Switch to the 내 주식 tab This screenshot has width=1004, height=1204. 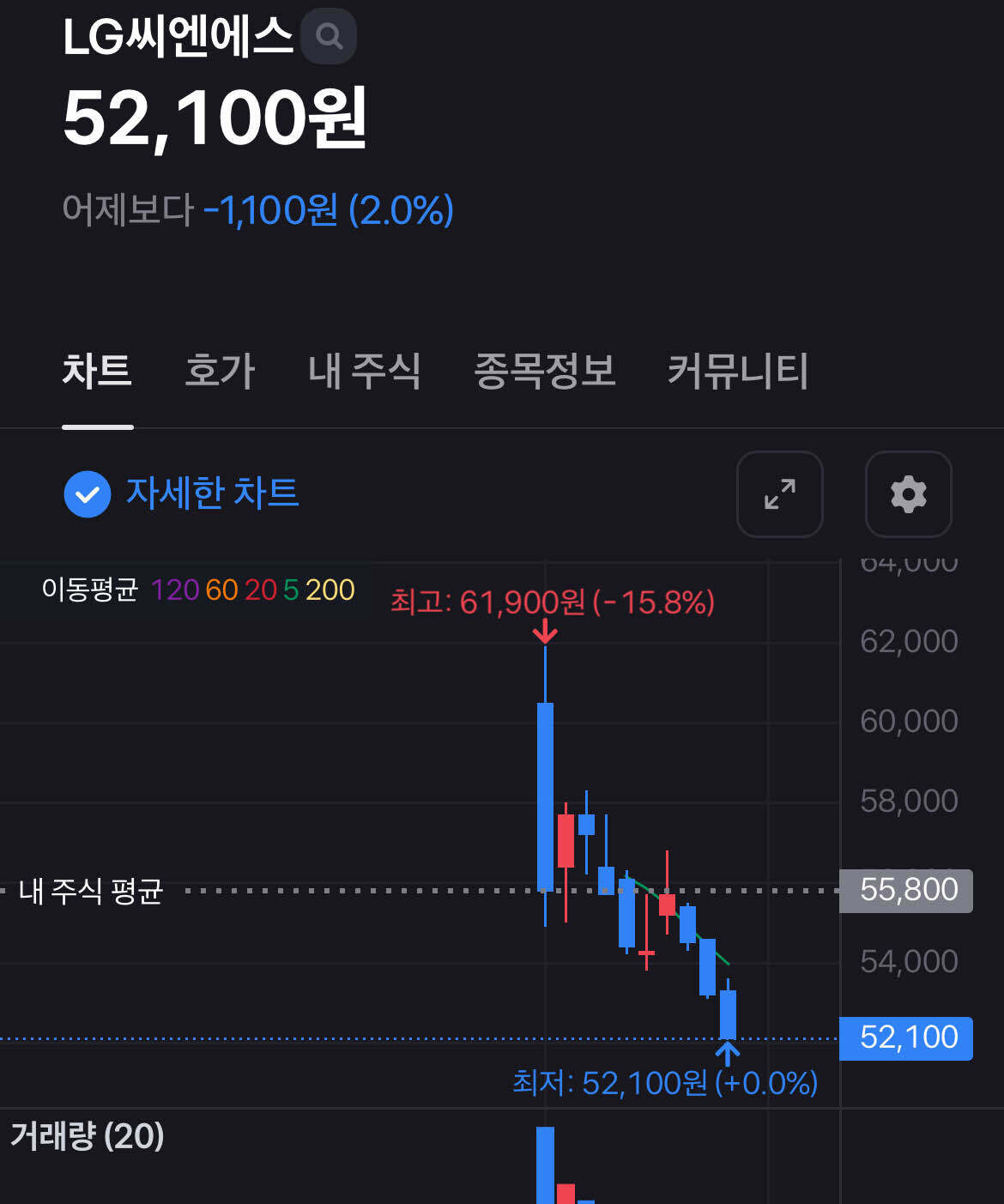364,372
